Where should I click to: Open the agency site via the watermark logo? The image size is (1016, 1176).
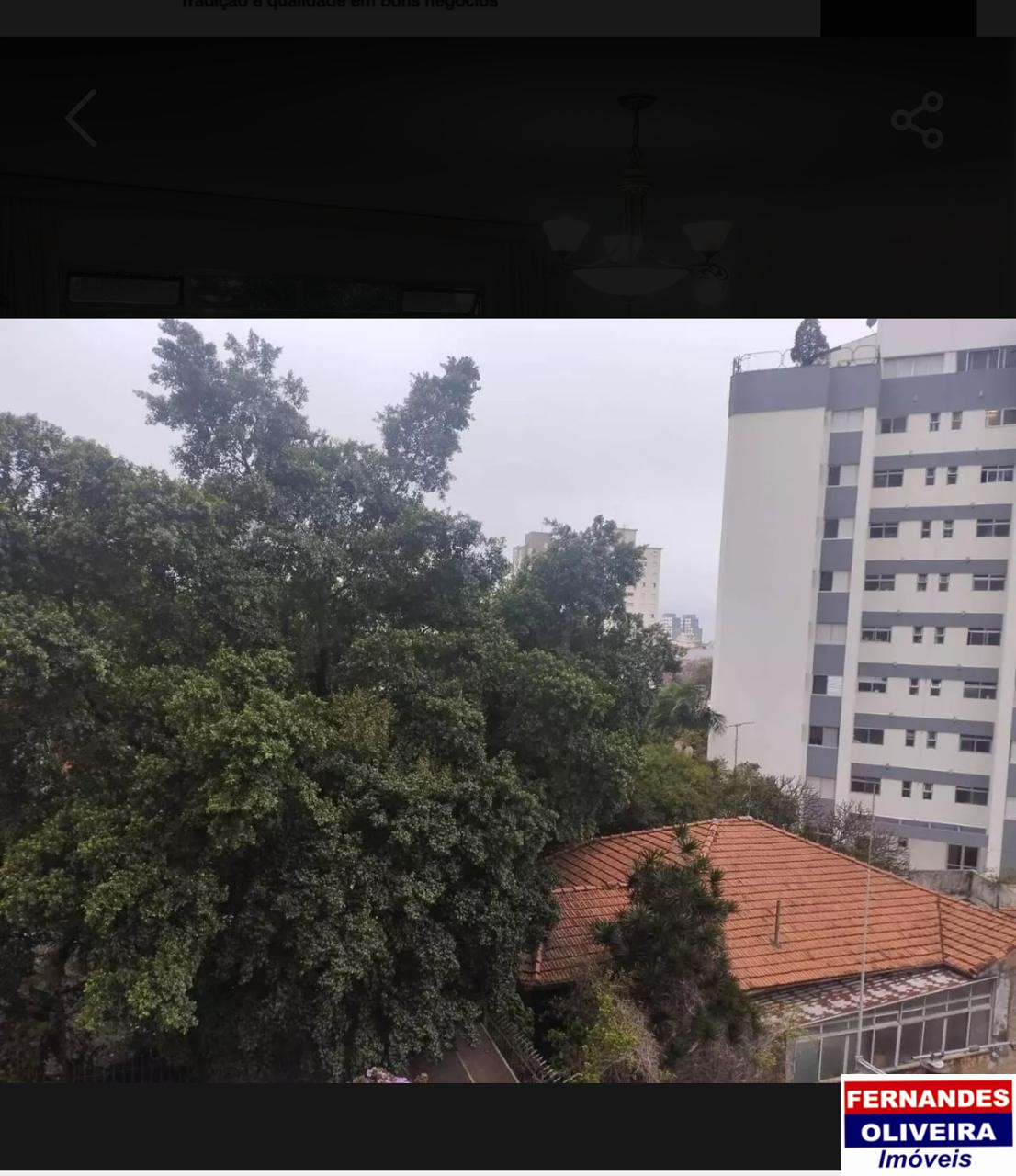point(926,1125)
